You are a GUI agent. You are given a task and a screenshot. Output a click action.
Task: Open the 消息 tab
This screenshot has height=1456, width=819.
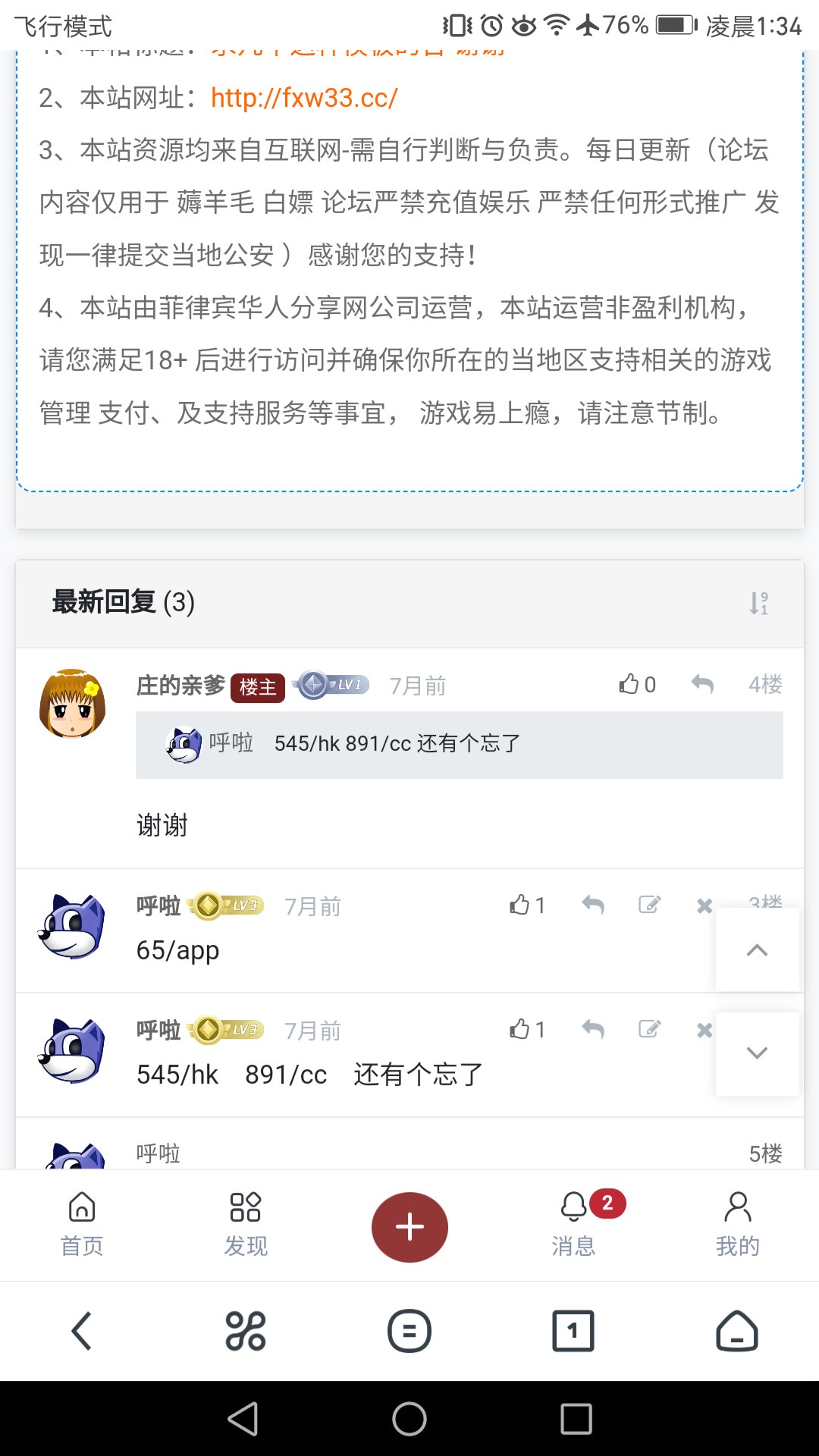point(574,1225)
